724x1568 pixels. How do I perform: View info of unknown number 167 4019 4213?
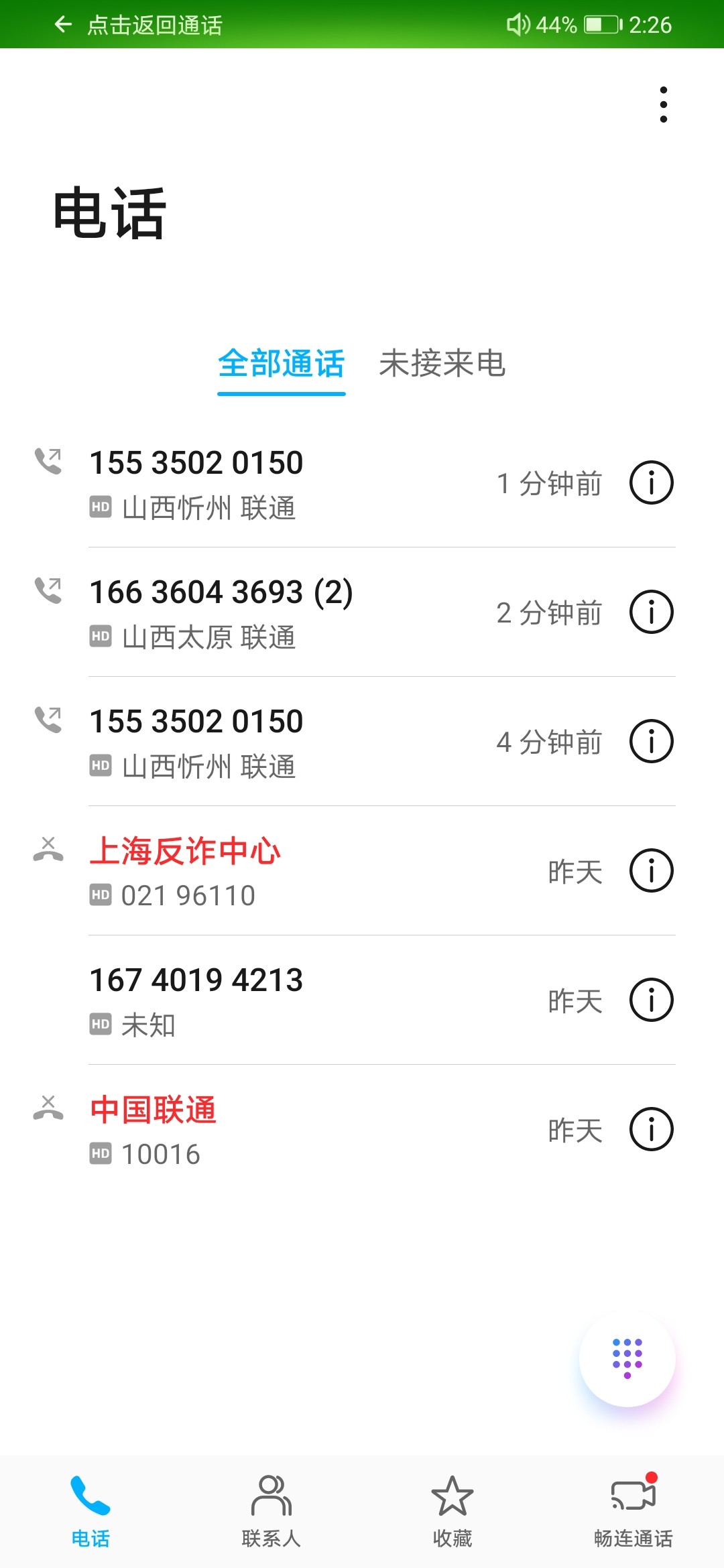click(650, 1000)
